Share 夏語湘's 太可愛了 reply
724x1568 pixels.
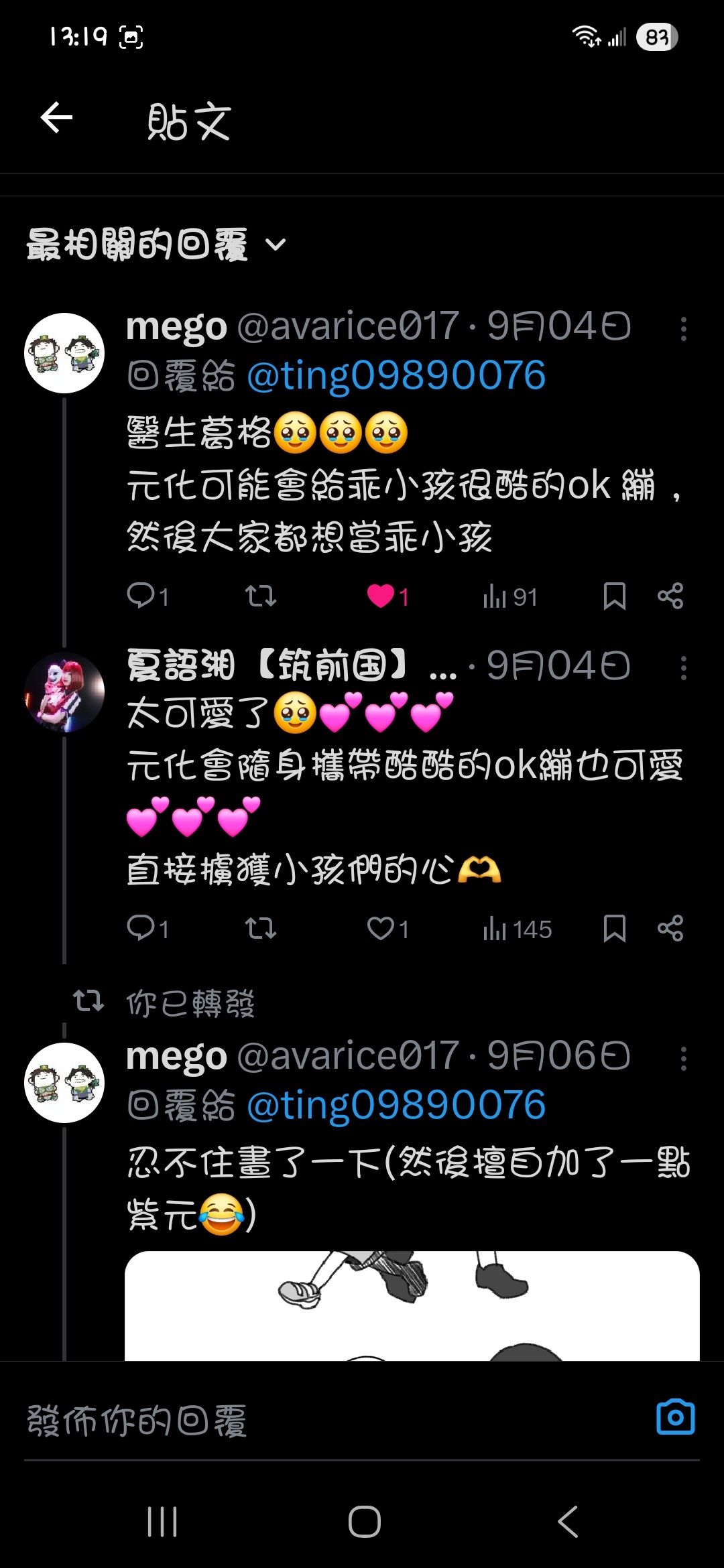pos(670,928)
